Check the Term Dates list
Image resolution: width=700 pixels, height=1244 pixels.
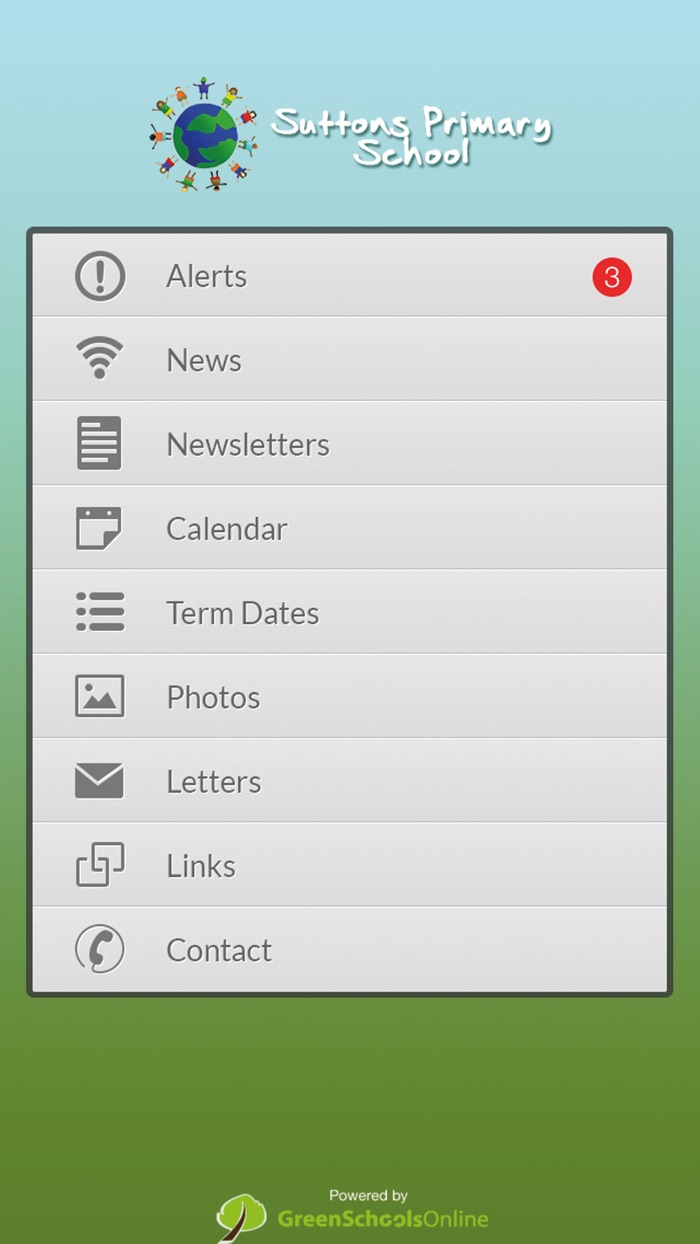pyautogui.click(x=349, y=612)
